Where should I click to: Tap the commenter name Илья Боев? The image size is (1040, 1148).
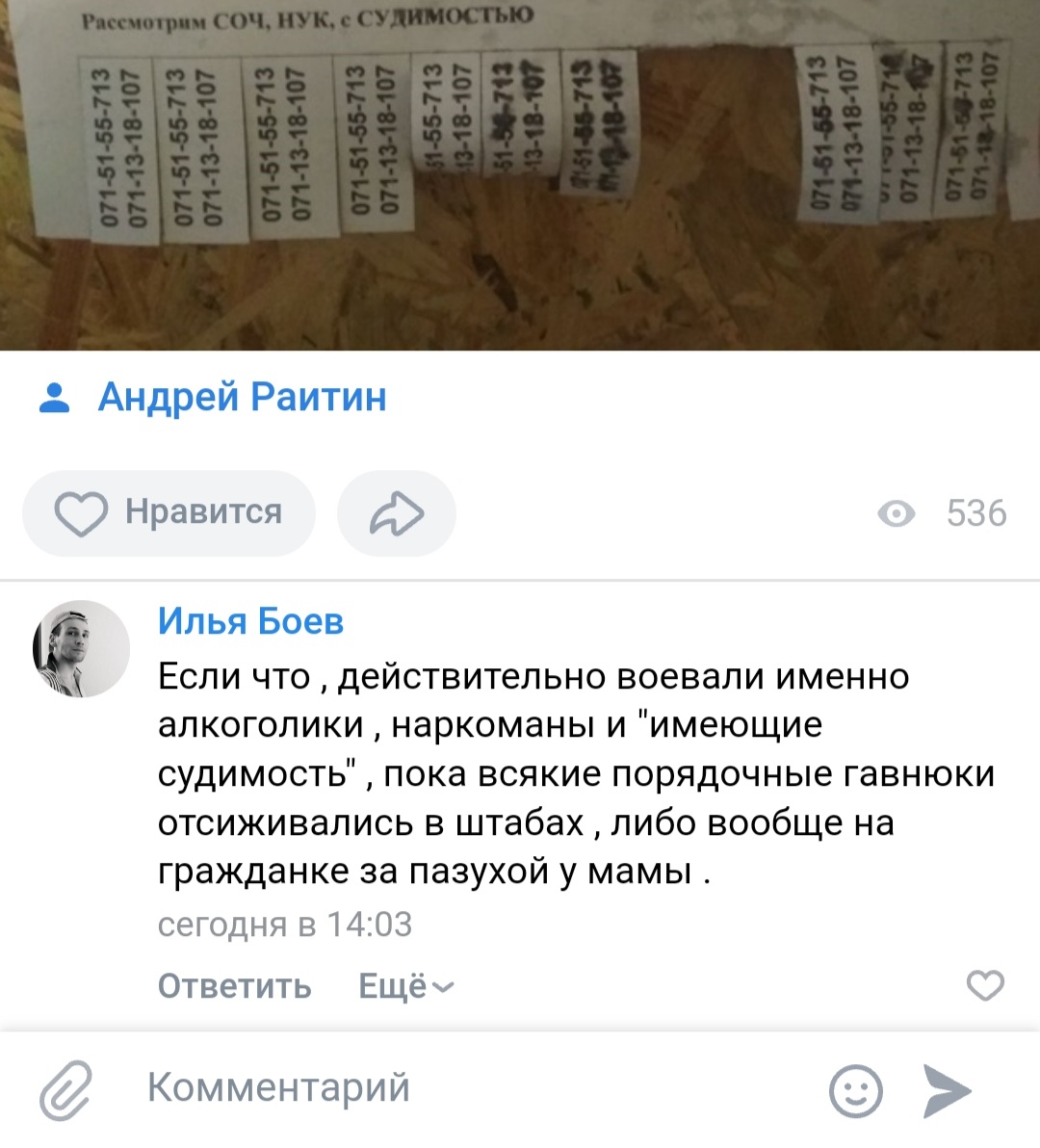coord(250,621)
